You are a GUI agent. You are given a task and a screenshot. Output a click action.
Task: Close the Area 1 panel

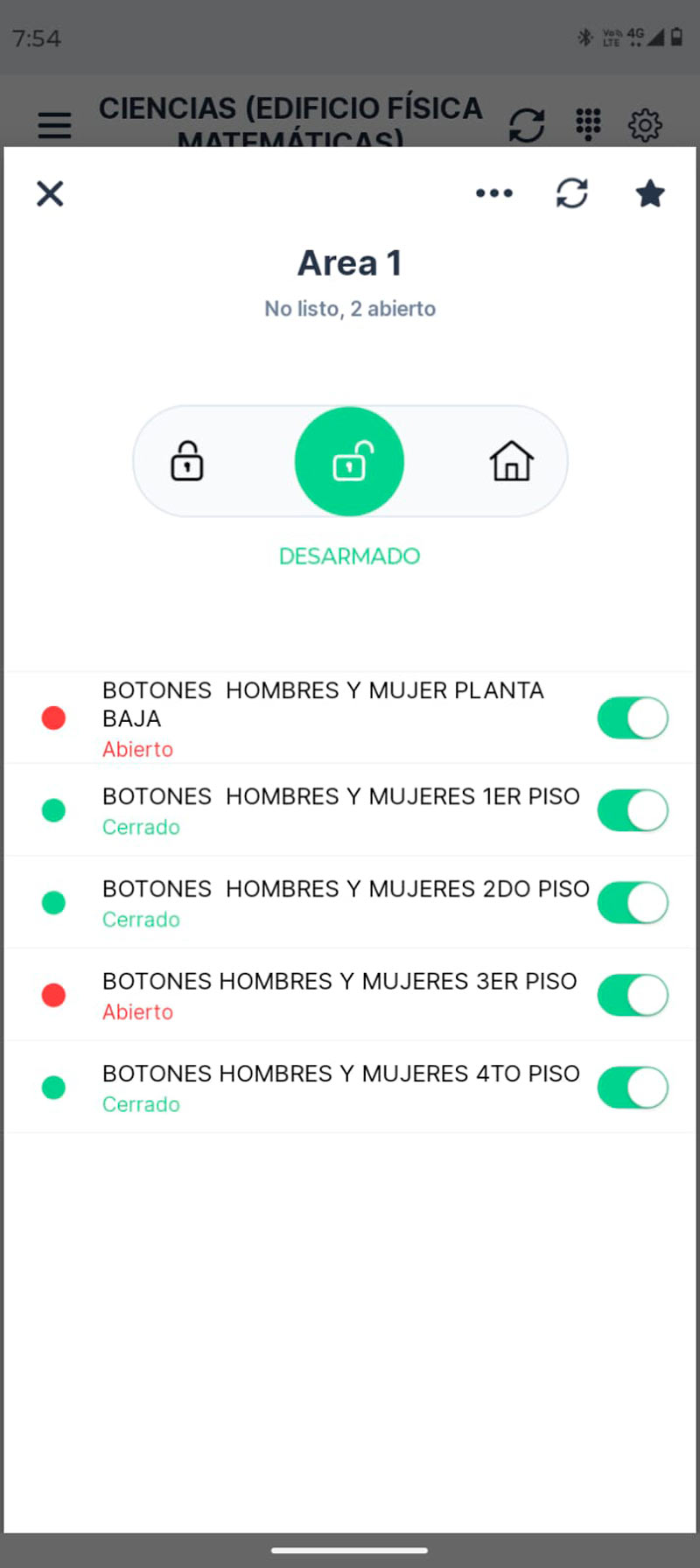pos(50,193)
